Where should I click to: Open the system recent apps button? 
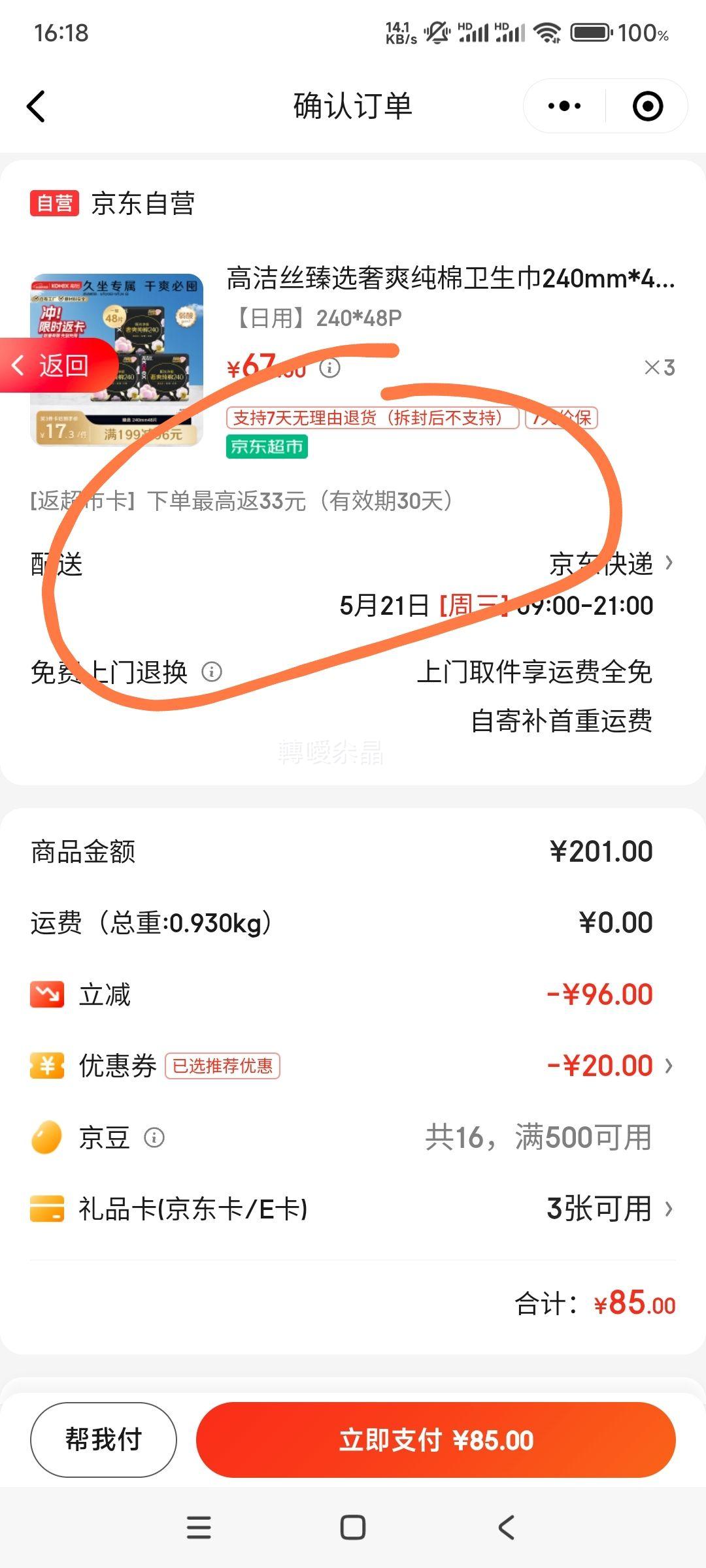(199, 1527)
